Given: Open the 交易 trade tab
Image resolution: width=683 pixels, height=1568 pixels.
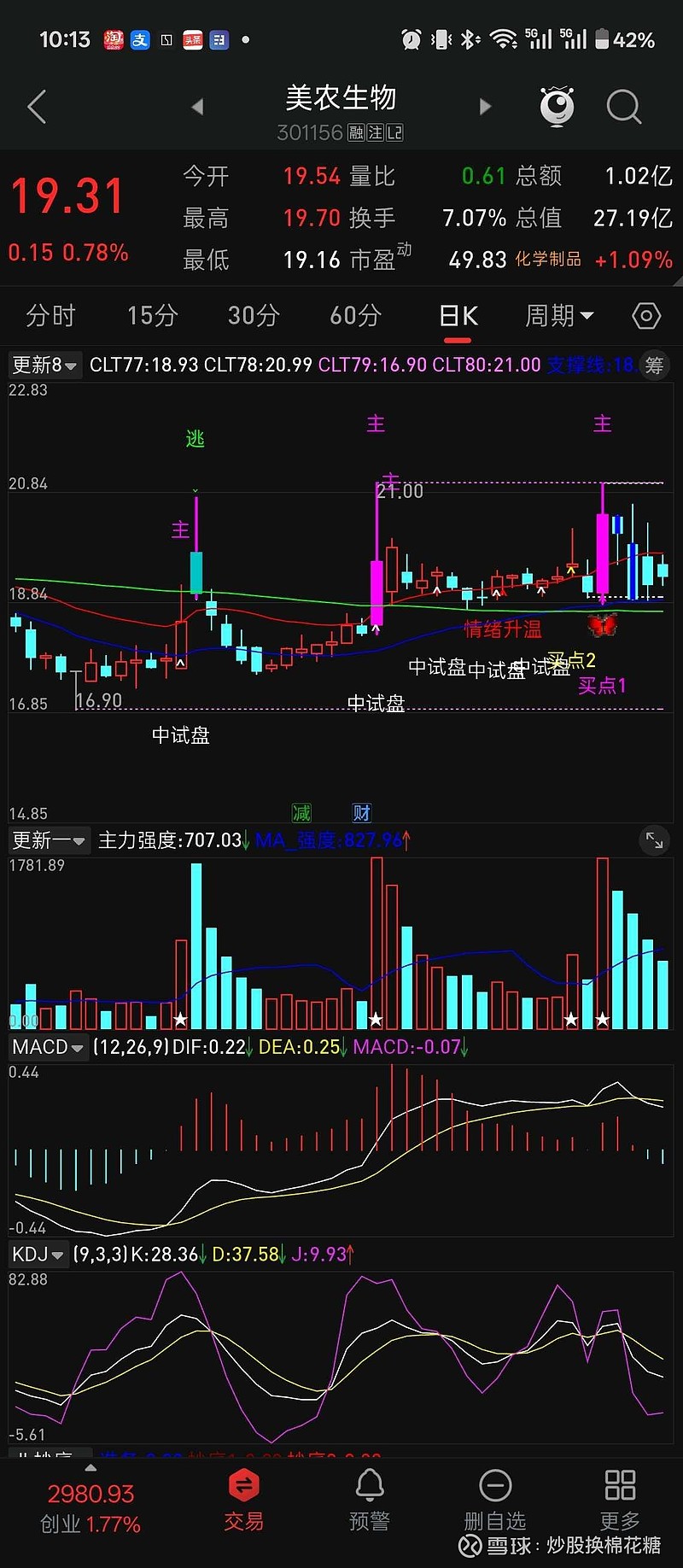Looking at the screenshot, I should (x=243, y=1501).
